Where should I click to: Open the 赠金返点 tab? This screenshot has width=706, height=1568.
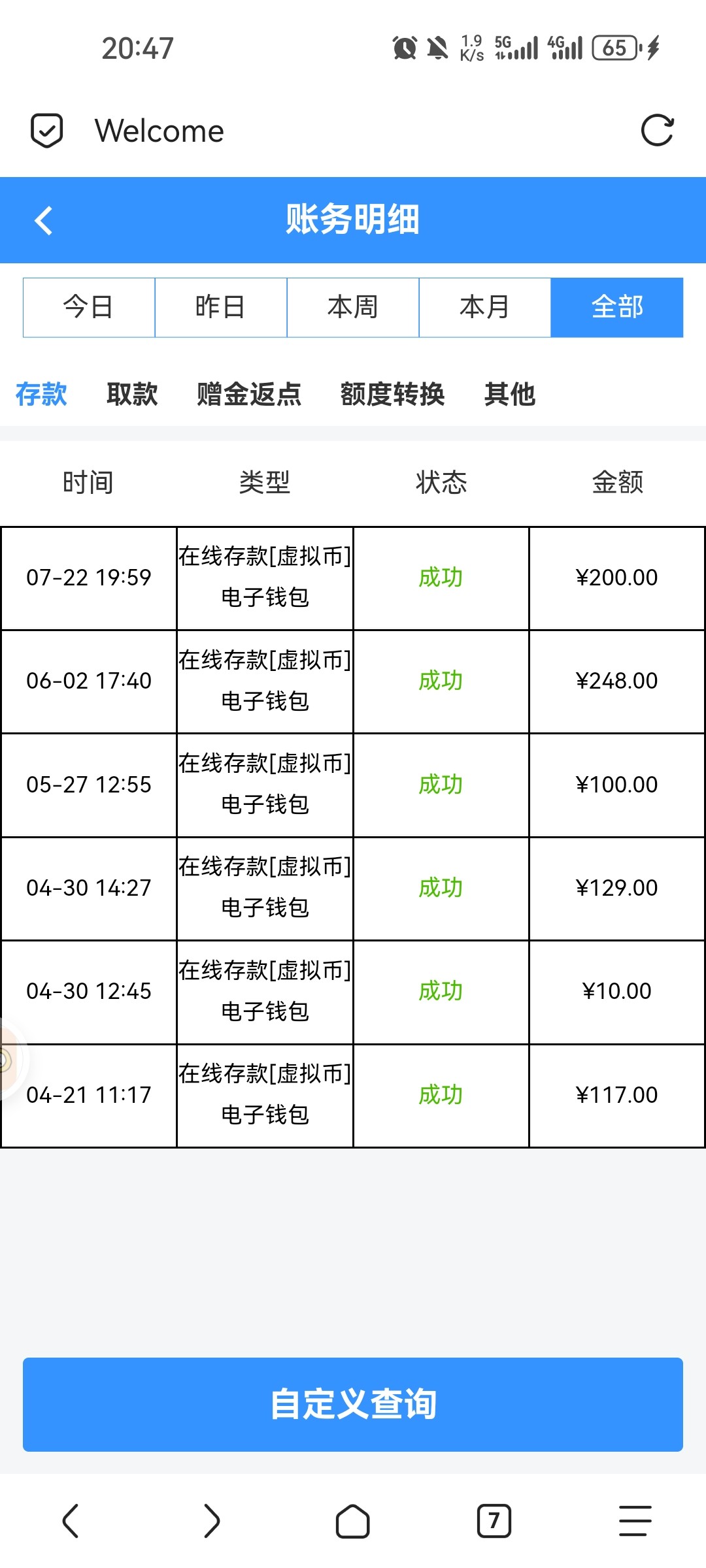tap(249, 394)
